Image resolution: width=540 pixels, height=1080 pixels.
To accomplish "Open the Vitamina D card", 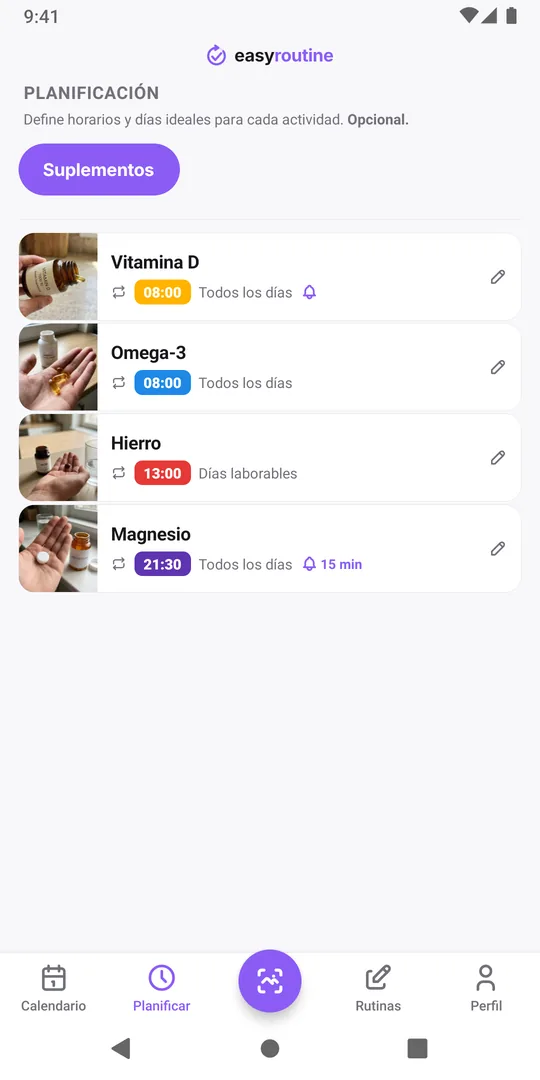I will coord(269,276).
